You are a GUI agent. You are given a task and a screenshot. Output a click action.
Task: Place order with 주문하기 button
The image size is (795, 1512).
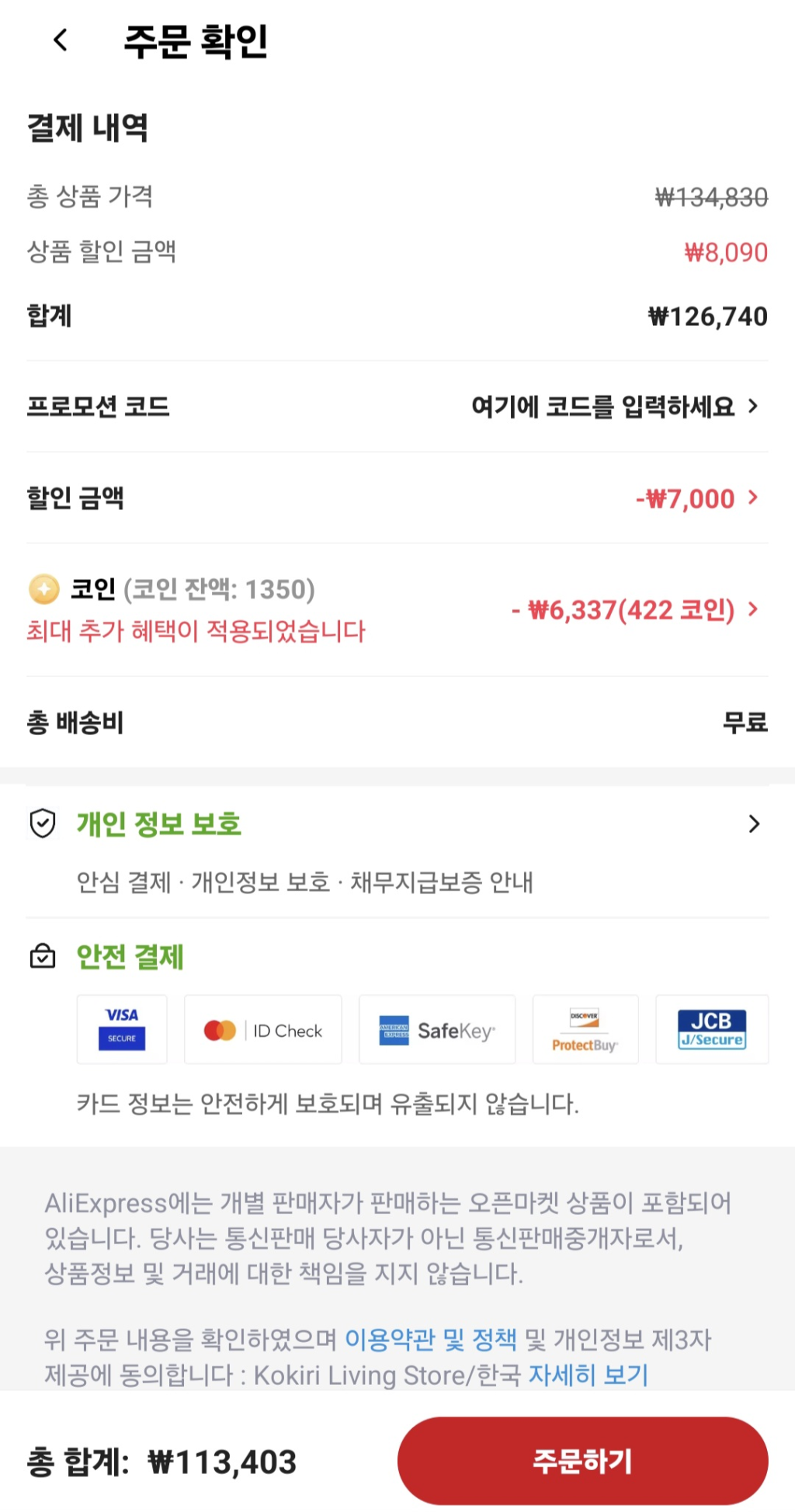(582, 1461)
